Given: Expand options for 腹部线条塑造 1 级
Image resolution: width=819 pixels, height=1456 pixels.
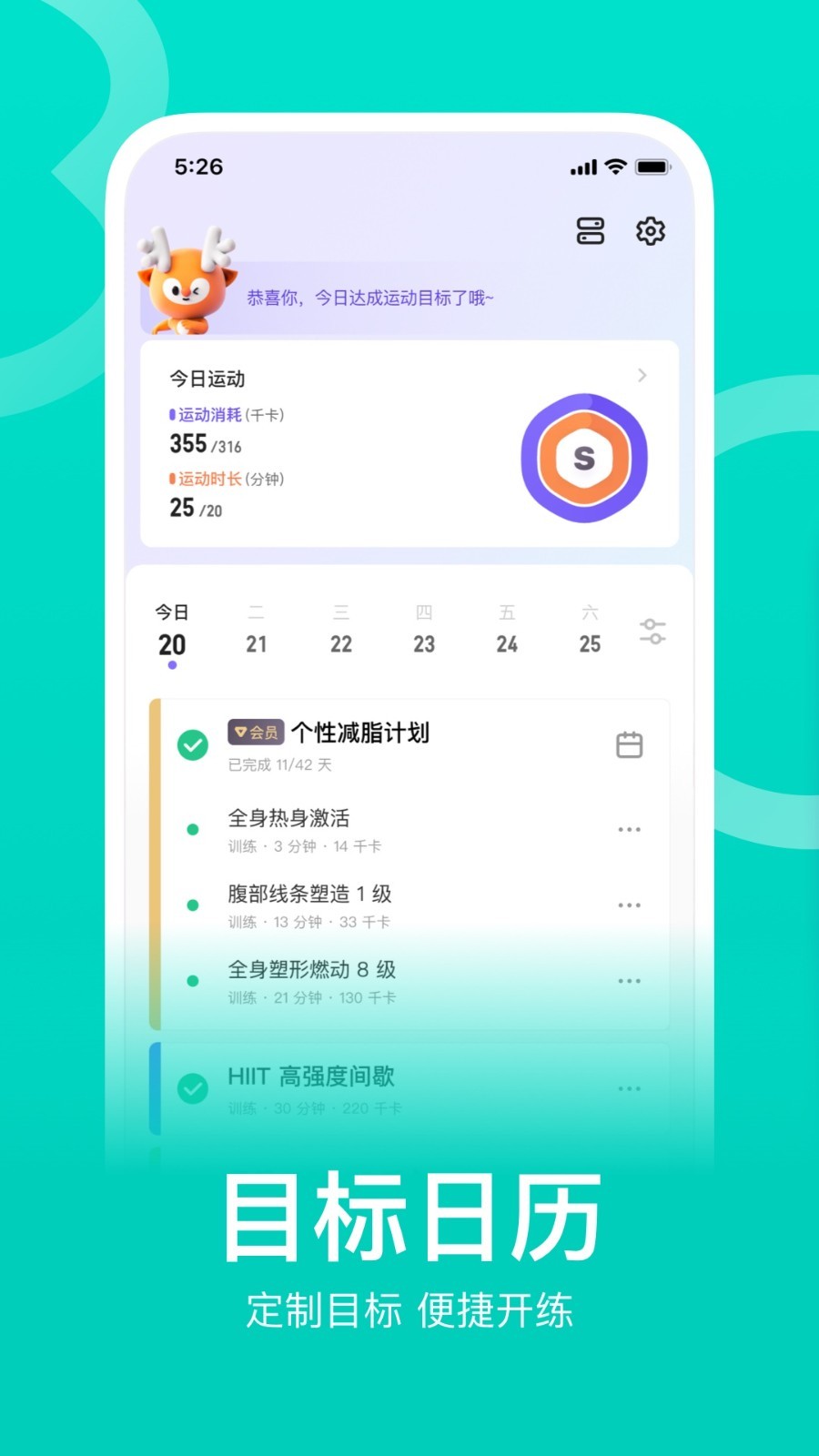Looking at the screenshot, I should coord(630,905).
